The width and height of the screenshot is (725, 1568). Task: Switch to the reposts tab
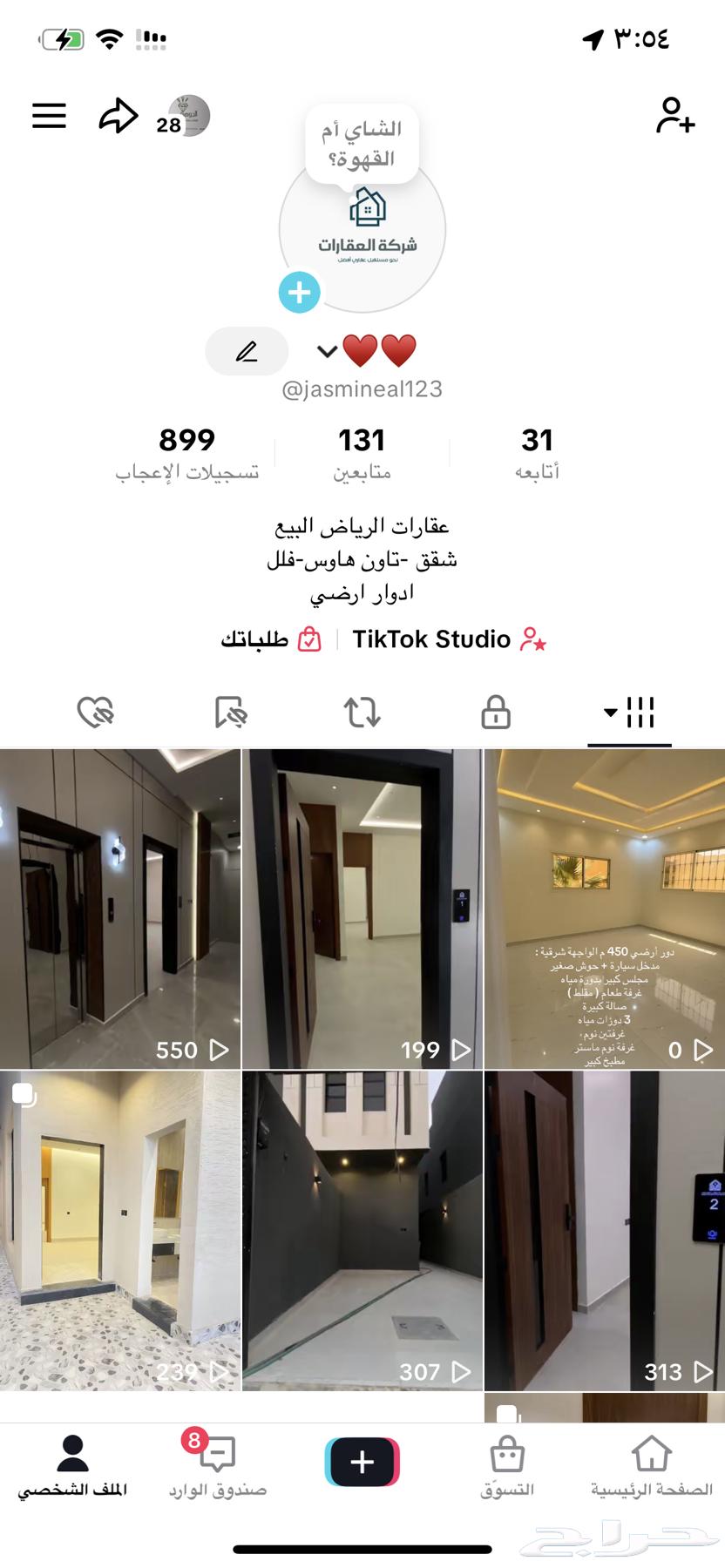362,712
